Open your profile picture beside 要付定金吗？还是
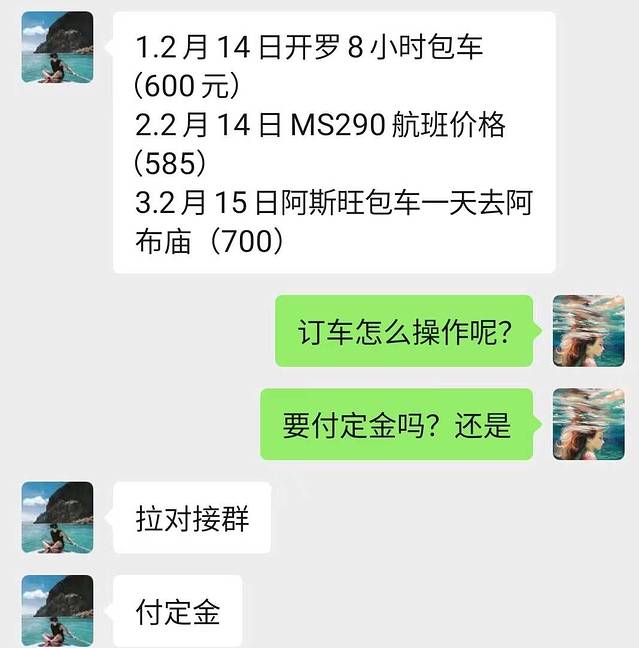Viewport: 639px width, 648px height. 588,424
